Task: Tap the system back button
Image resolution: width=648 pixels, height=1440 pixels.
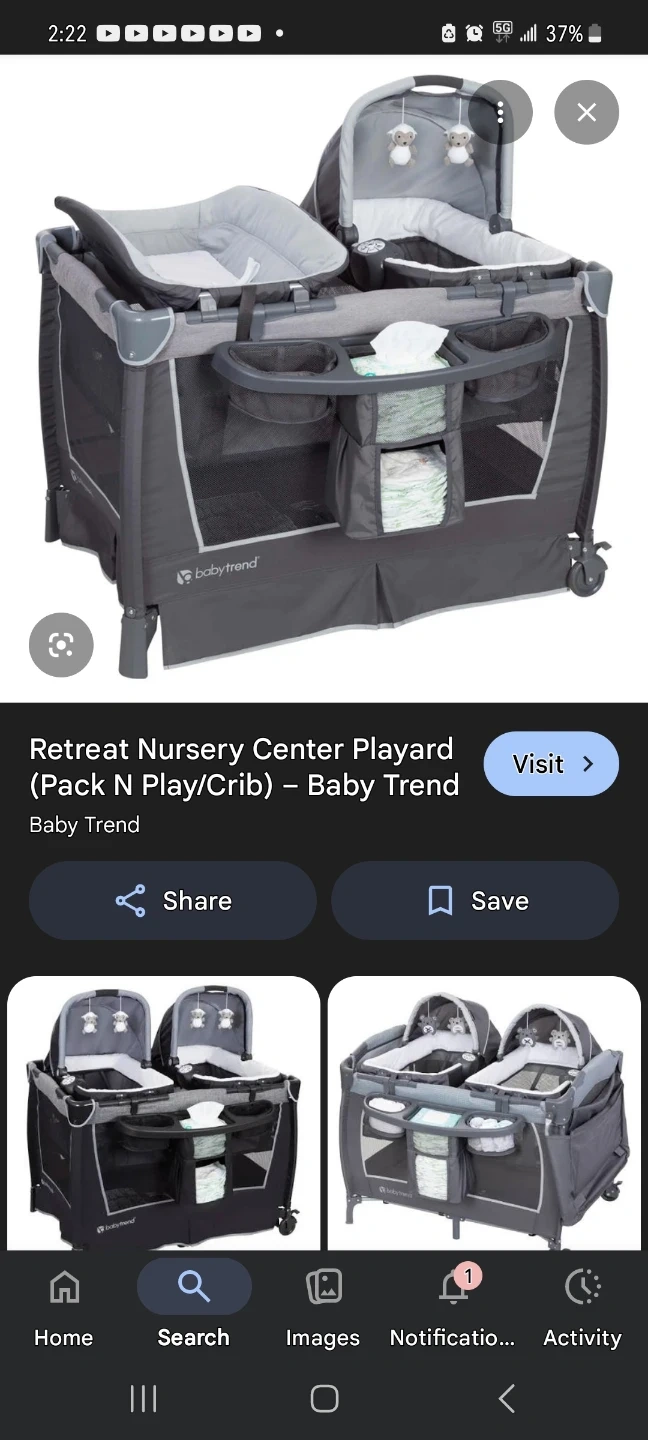Action: (x=507, y=1398)
